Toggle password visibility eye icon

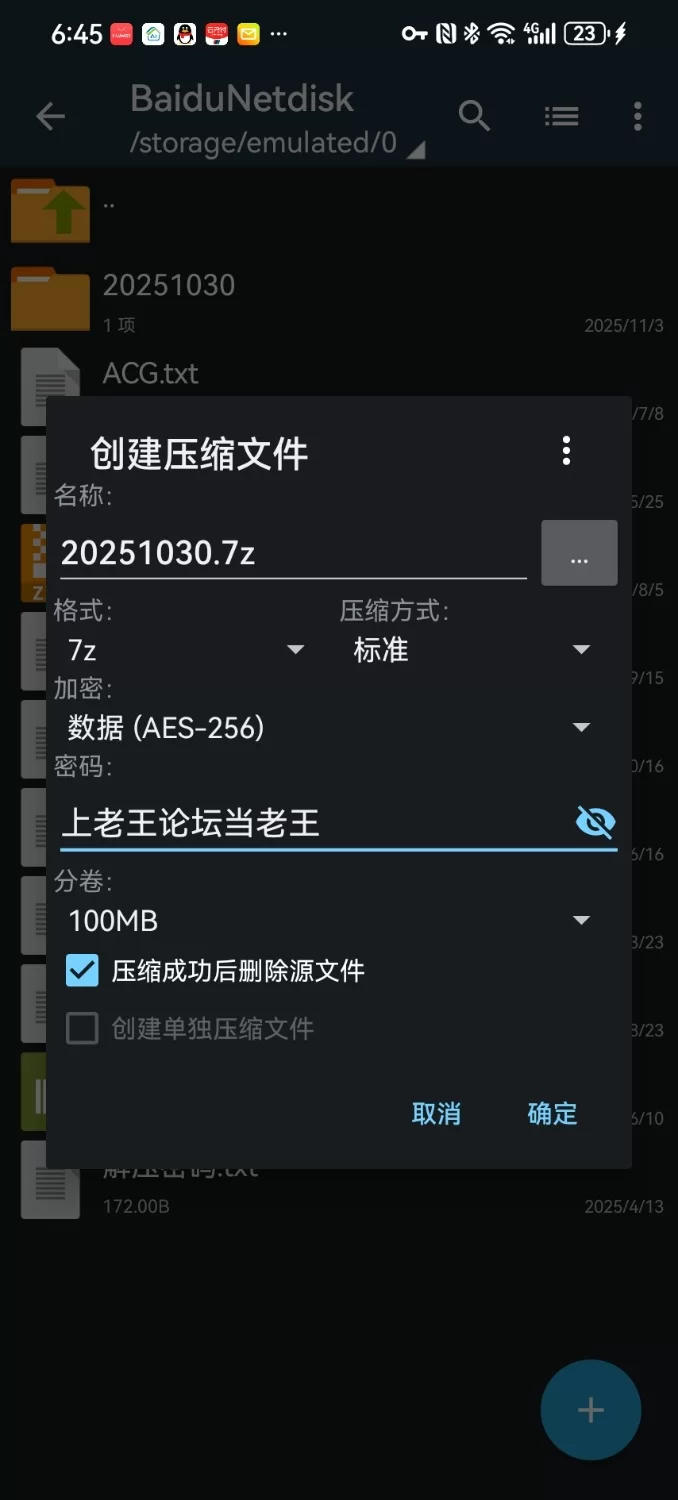(595, 823)
